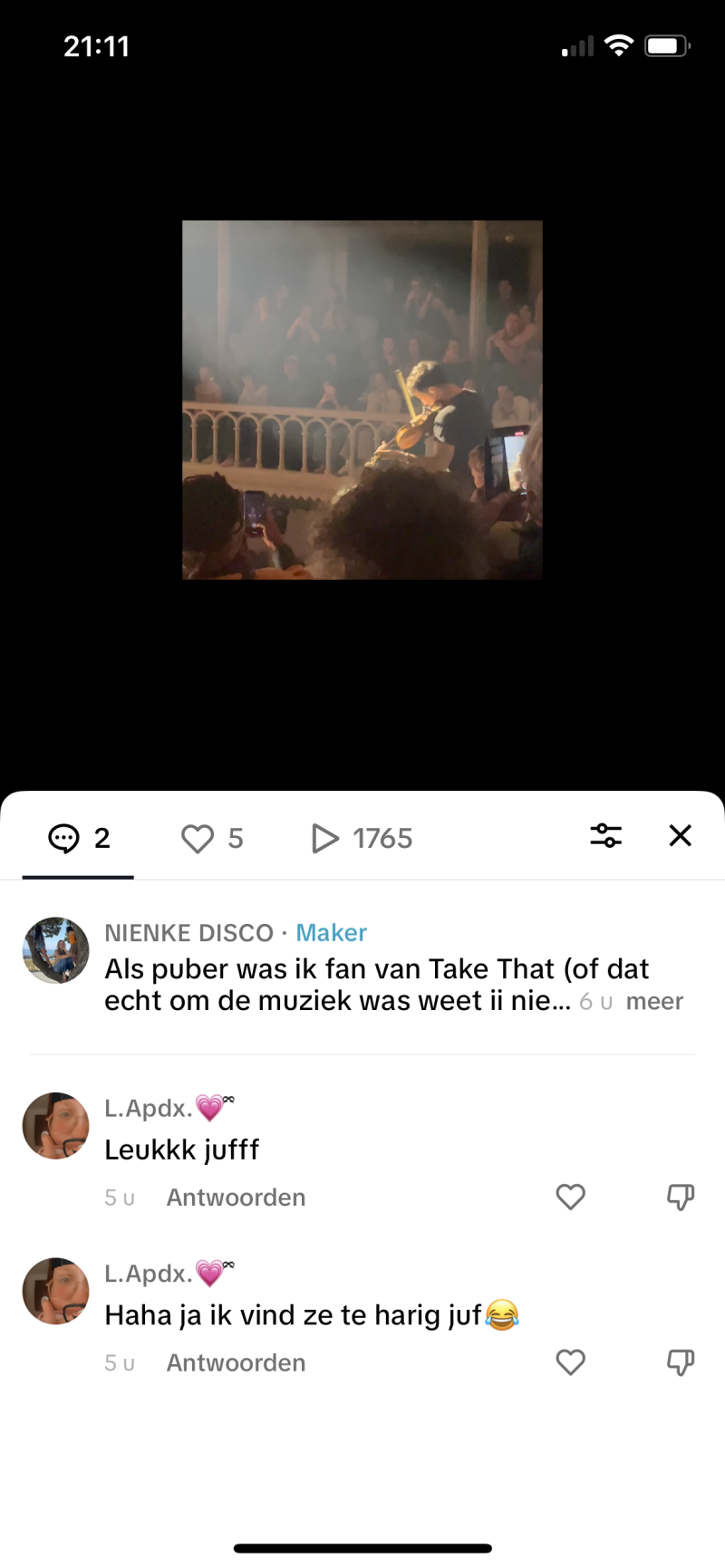
Task: Dislike the 'Haha ja ik vind' comment
Action: coord(680,1362)
